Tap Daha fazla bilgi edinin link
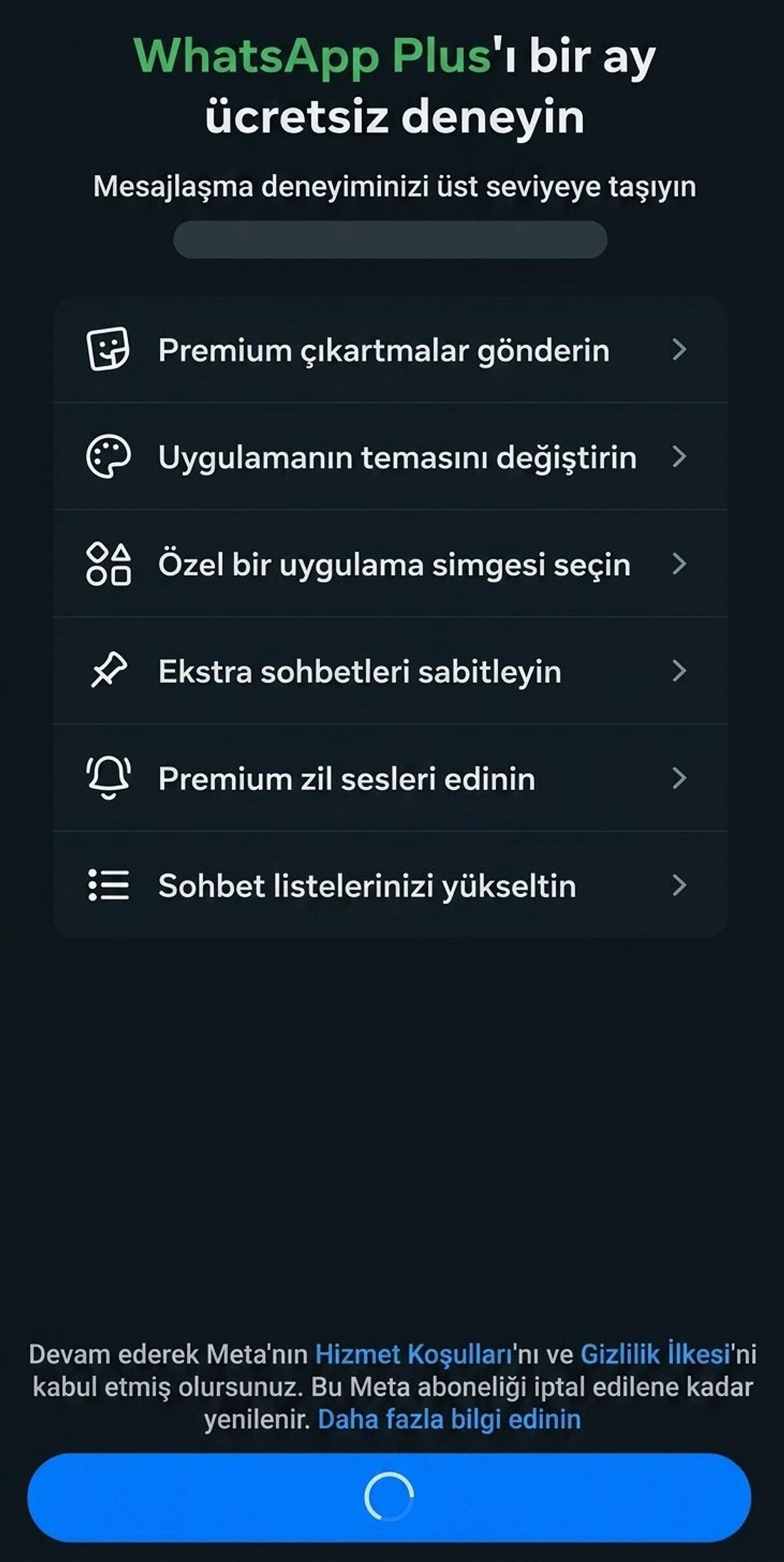The image size is (784, 1562). click(449, 1420)
